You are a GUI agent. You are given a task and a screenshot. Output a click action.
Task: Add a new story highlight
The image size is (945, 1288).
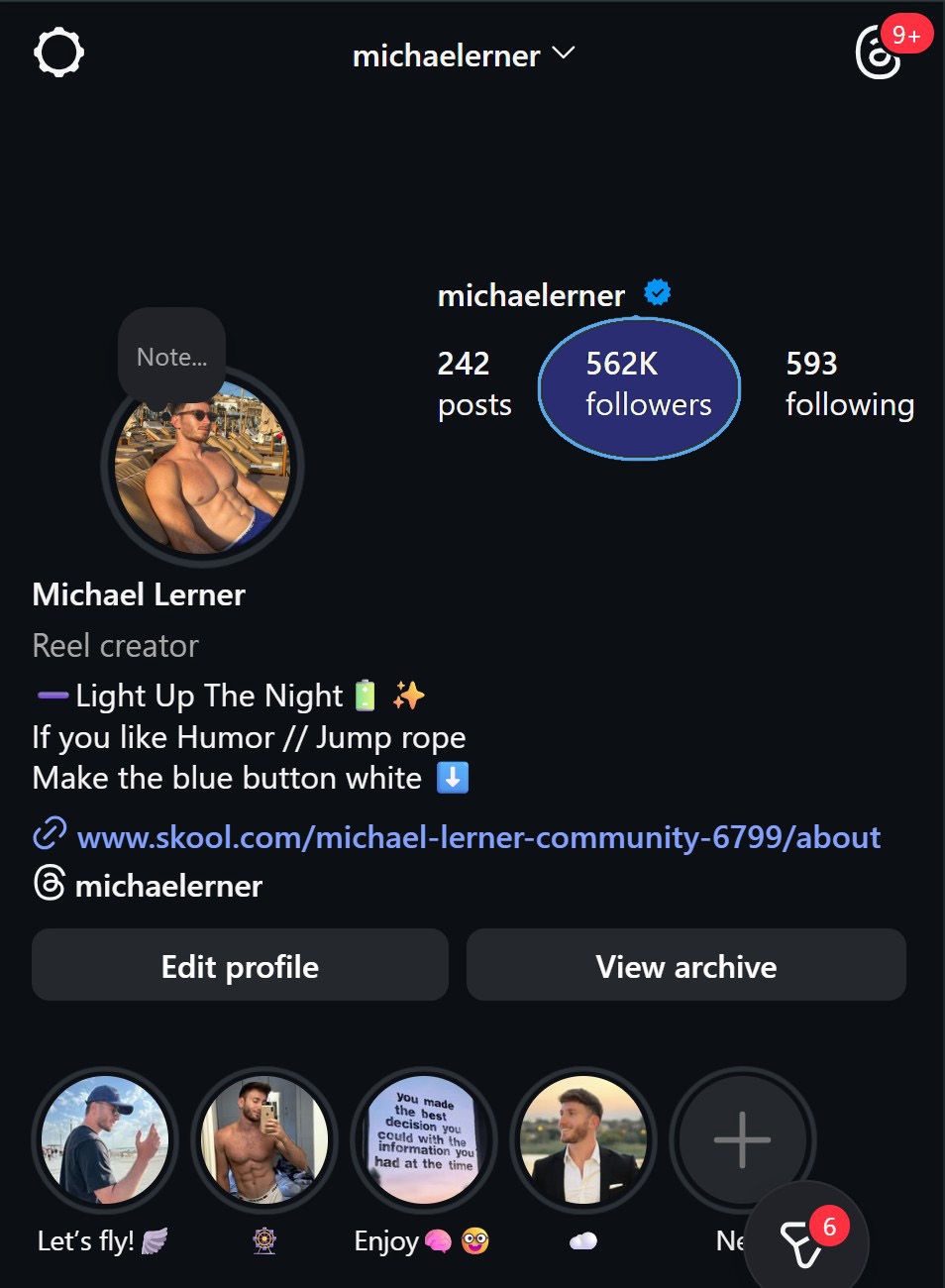tap(741, 1137)
